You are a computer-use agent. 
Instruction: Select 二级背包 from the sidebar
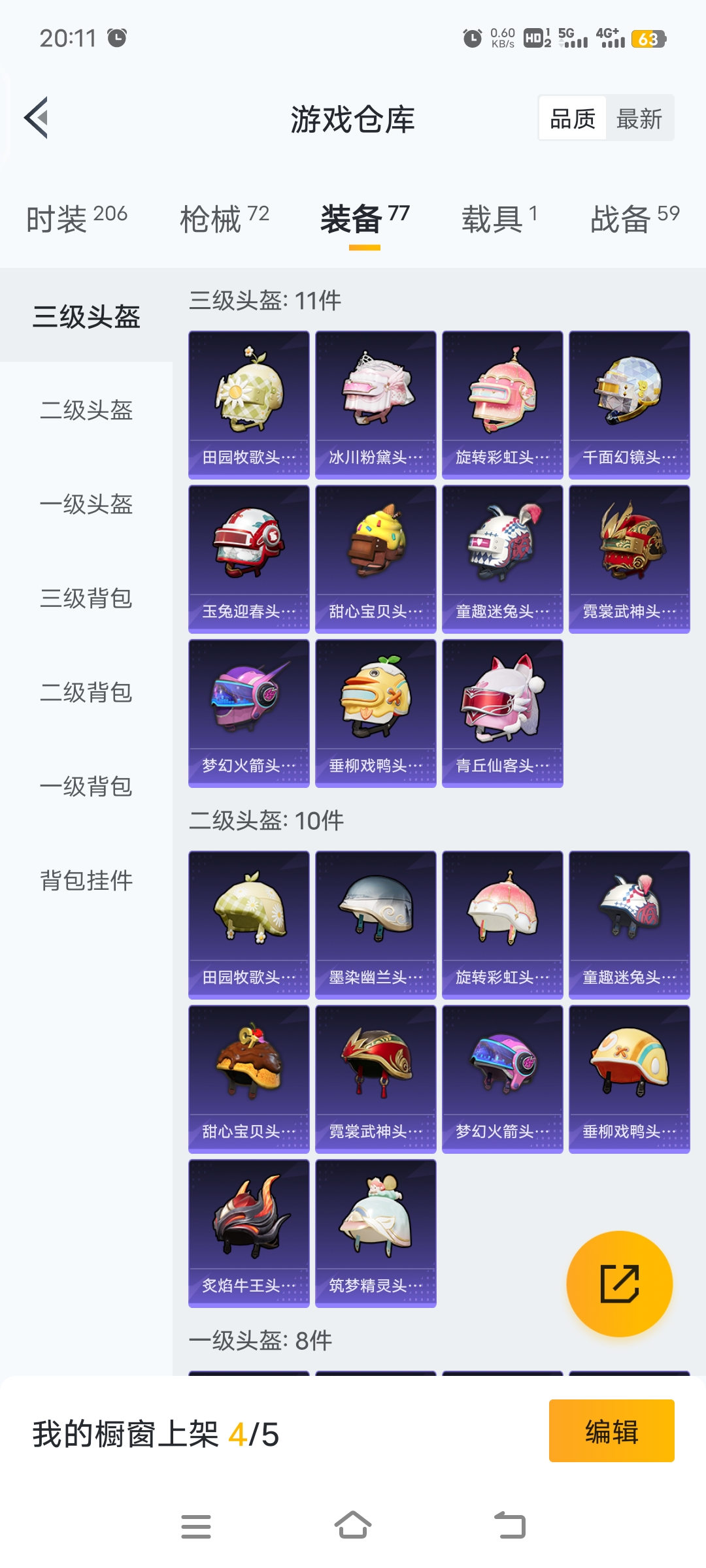tap(86, 693)
